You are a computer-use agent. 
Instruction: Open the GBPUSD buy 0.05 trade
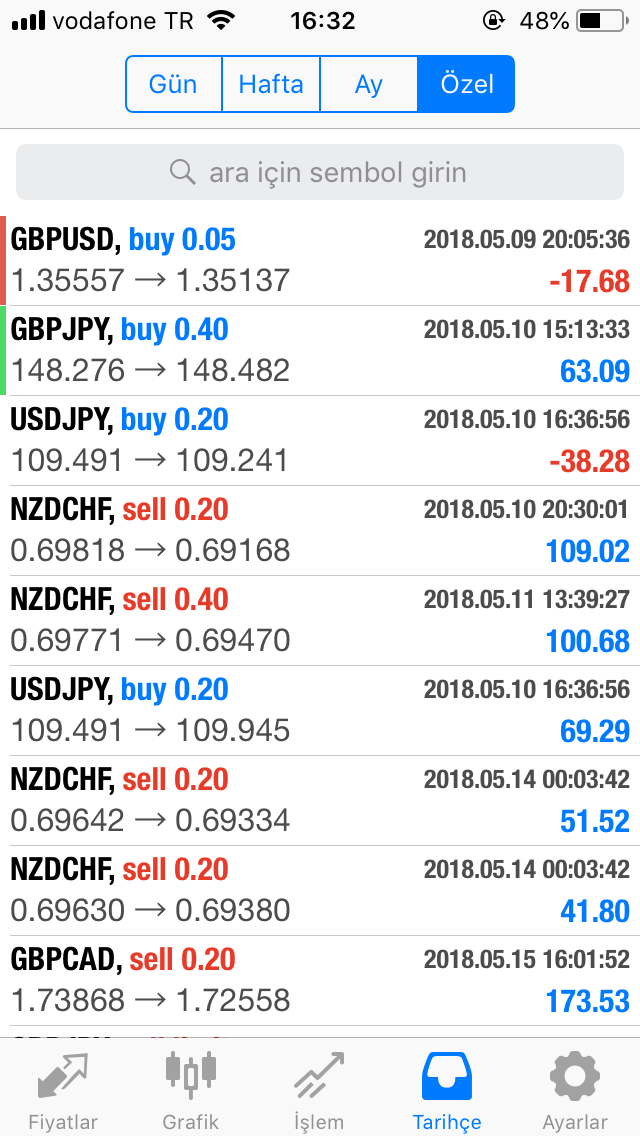(x=320, y=260)
